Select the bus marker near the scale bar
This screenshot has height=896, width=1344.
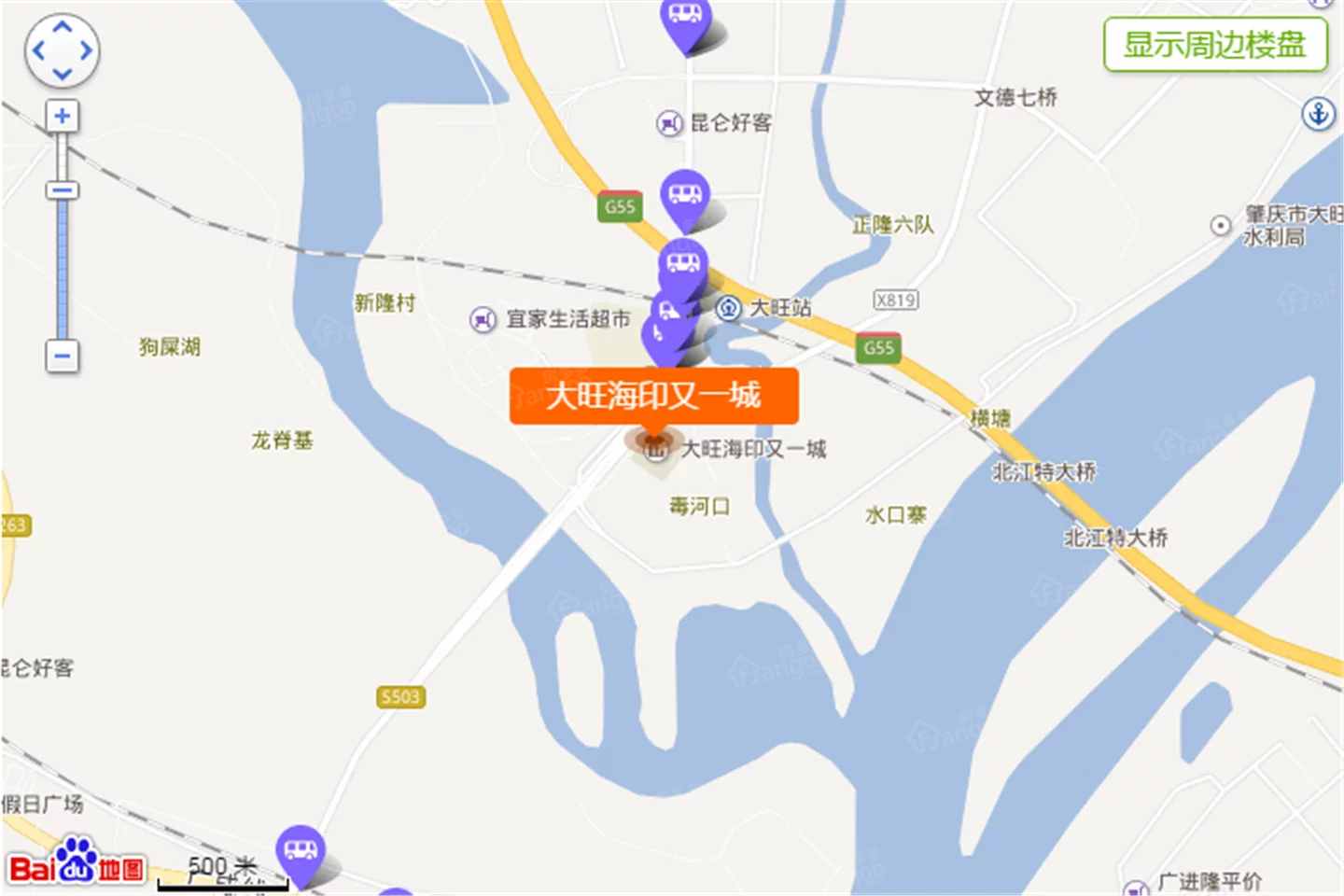click(301, 851)
